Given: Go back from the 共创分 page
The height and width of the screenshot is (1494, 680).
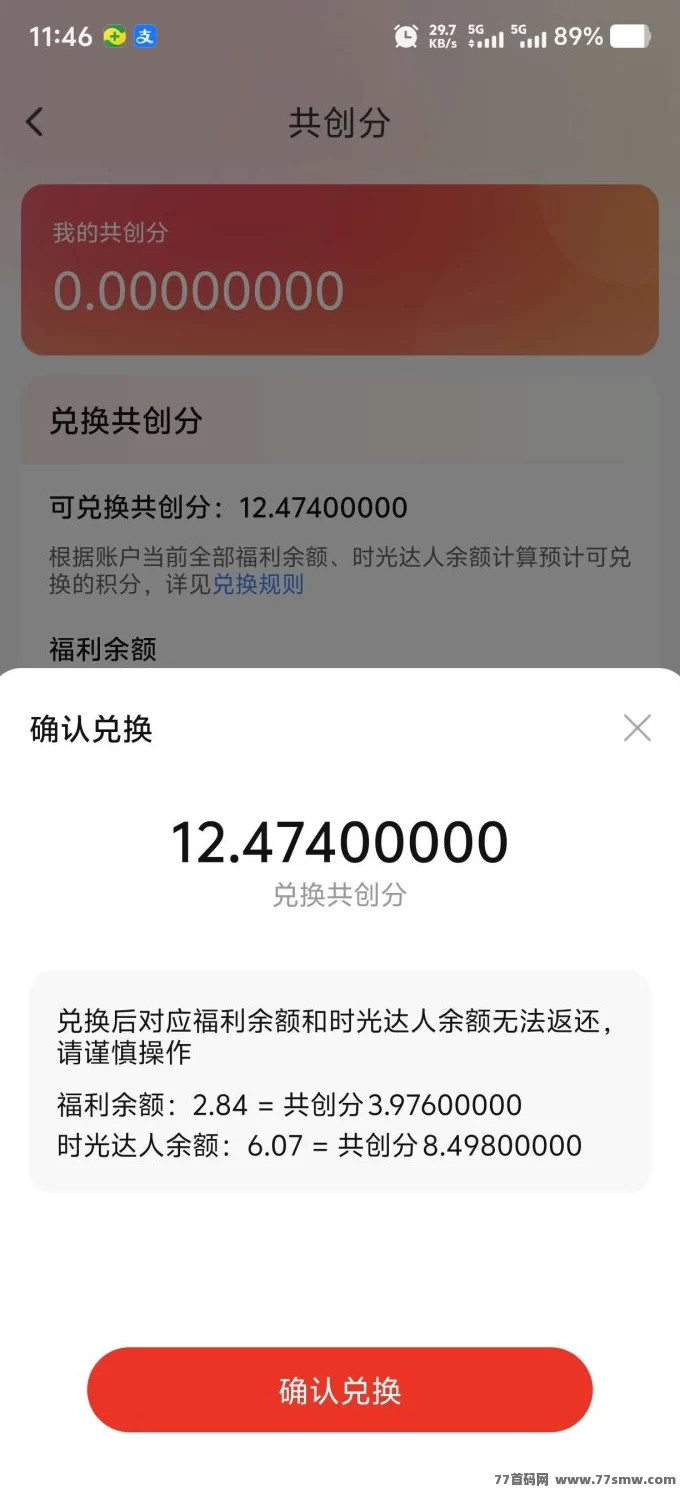Looking at the screenshot, I should point(35,123).
